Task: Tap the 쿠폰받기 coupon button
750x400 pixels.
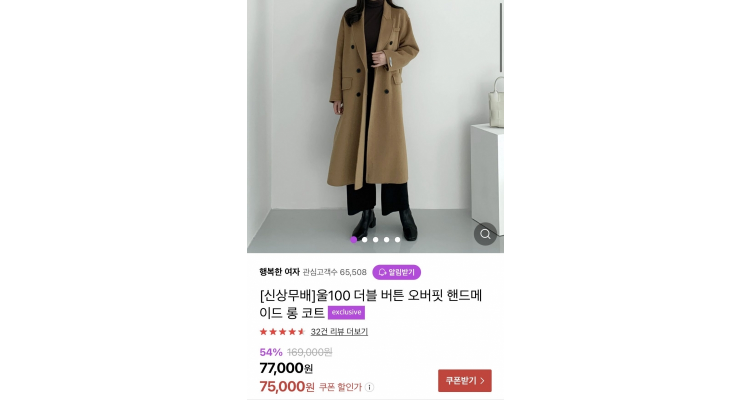Action: coord(464,381)
